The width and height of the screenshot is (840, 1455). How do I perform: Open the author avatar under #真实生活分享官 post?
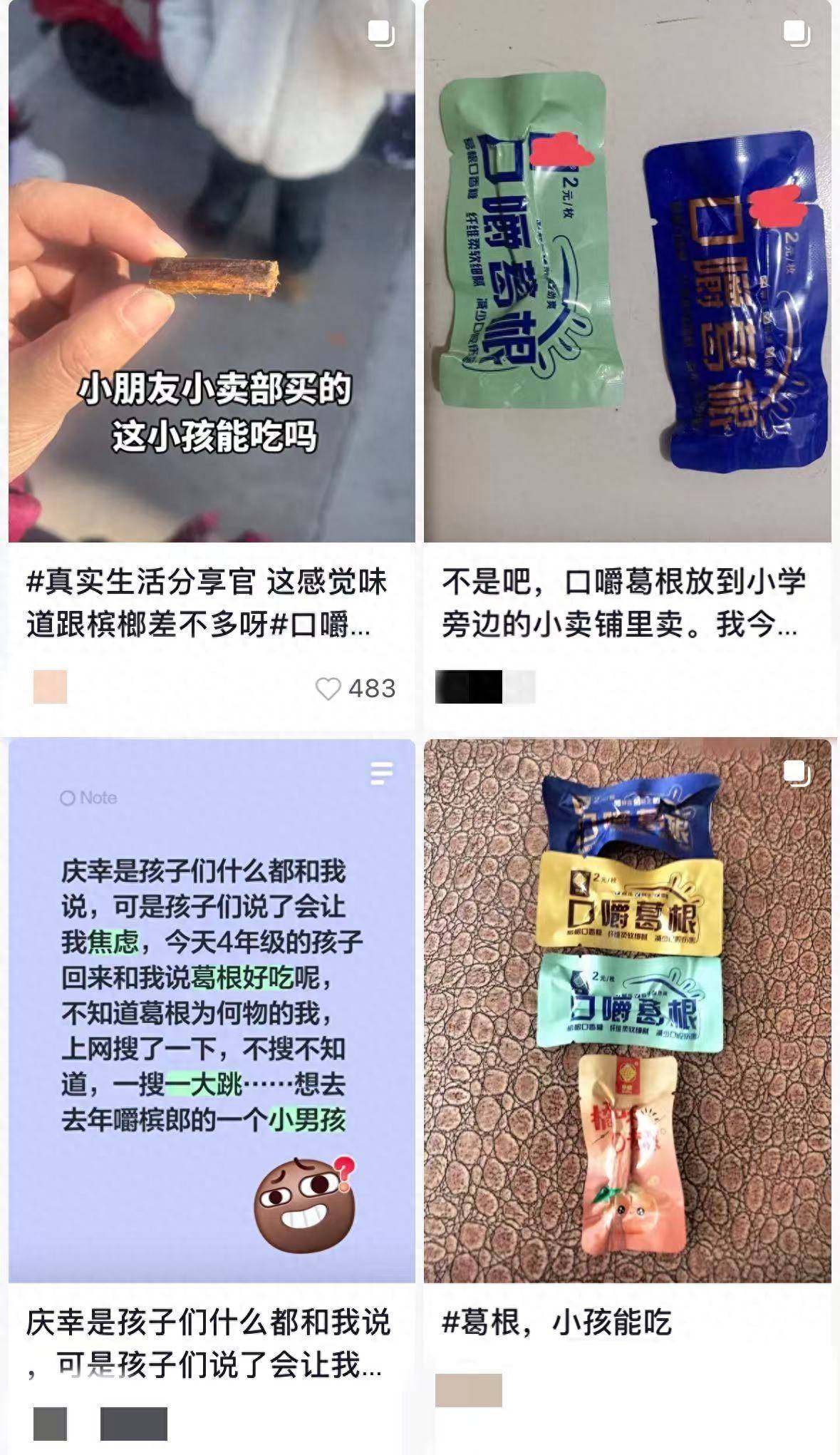point(50,687)
